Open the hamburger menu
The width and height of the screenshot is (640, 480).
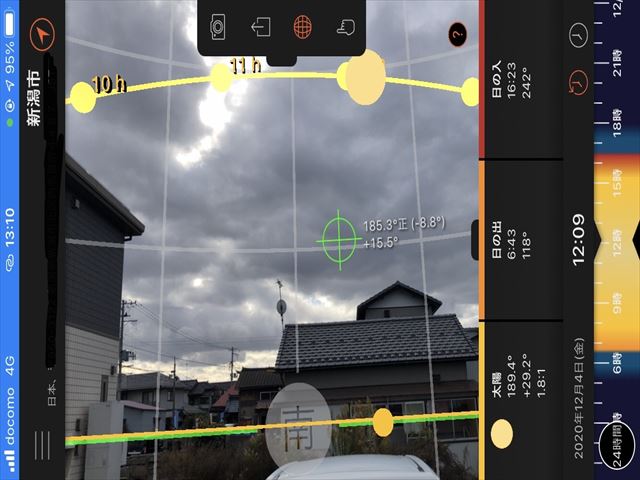41,446
